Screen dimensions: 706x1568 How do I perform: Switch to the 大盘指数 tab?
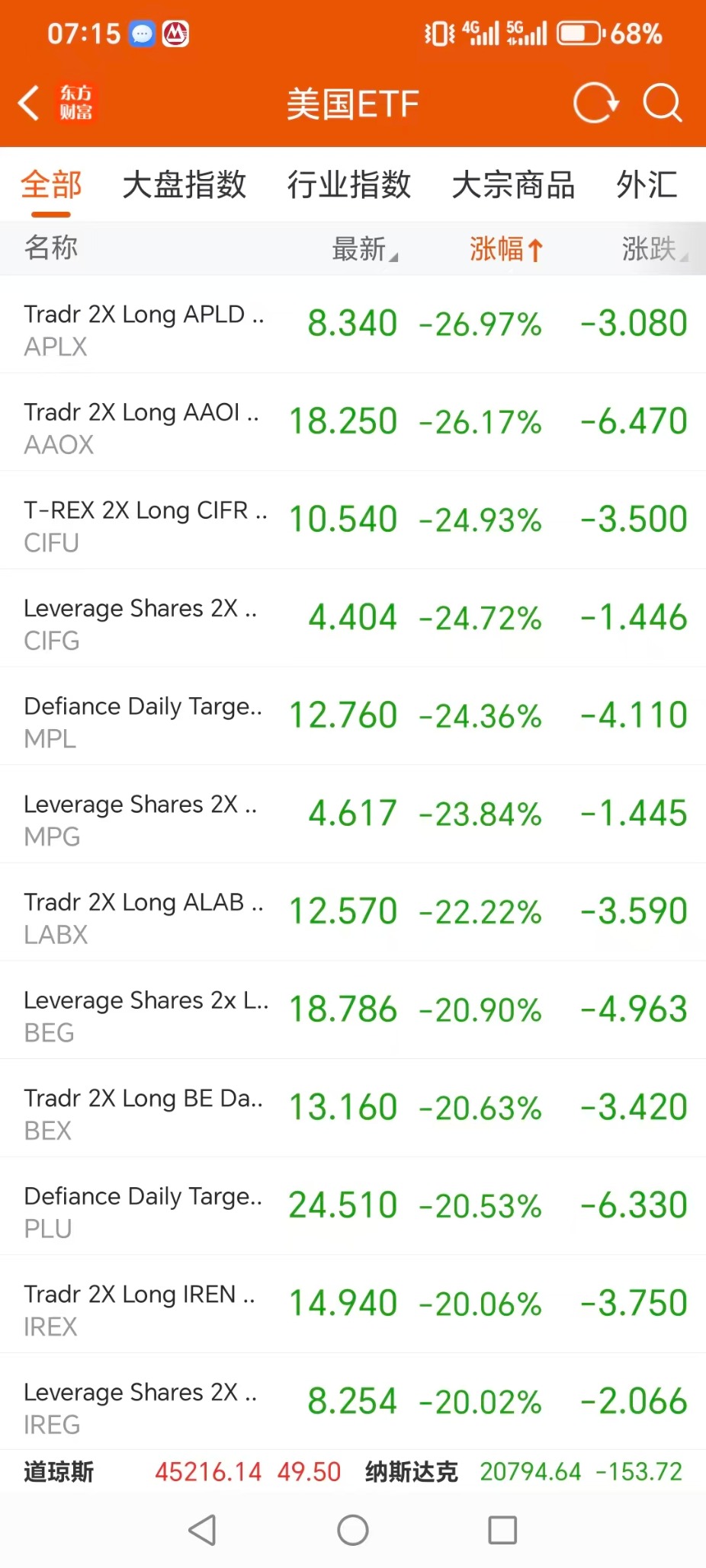(x=184, y=185)
